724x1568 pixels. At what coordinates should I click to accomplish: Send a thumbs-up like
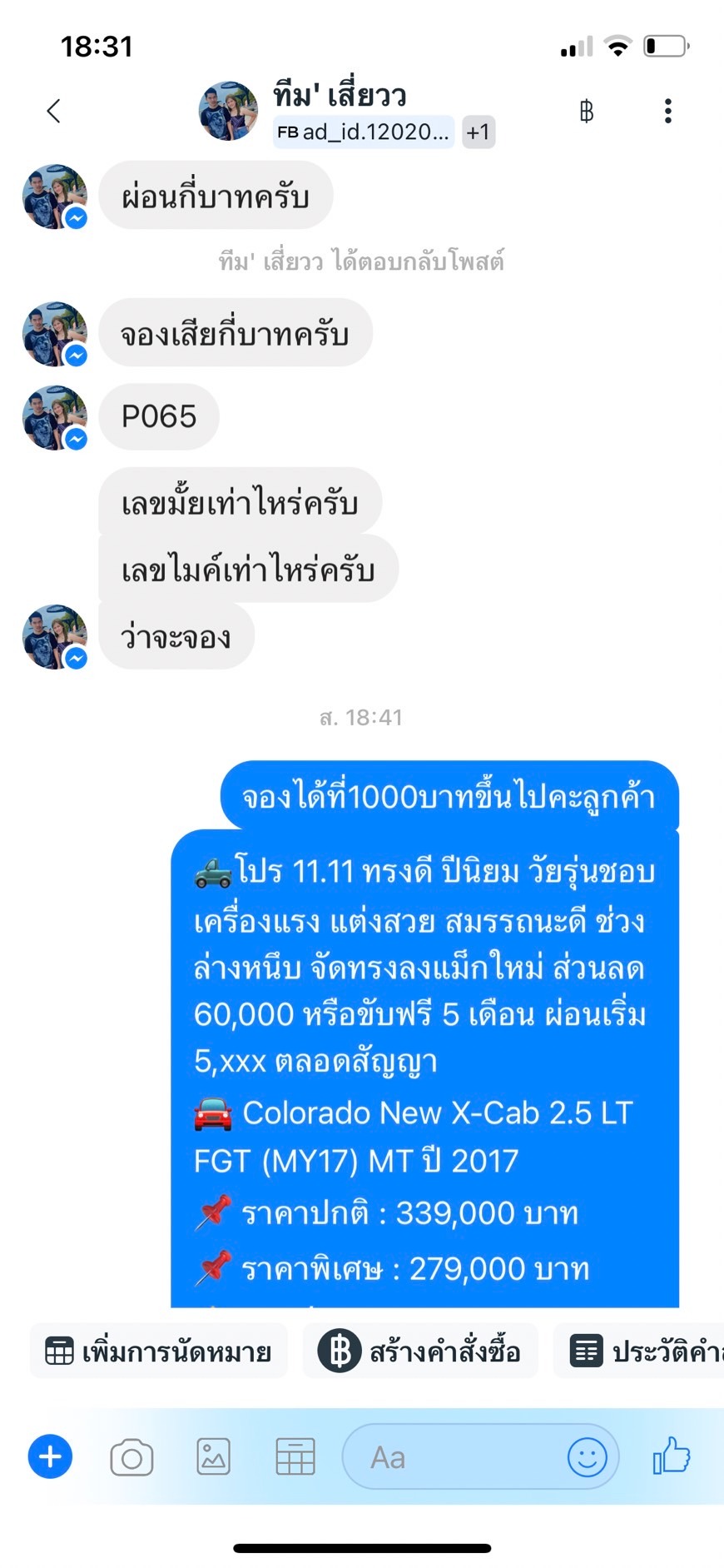[x=672, y=1456]
